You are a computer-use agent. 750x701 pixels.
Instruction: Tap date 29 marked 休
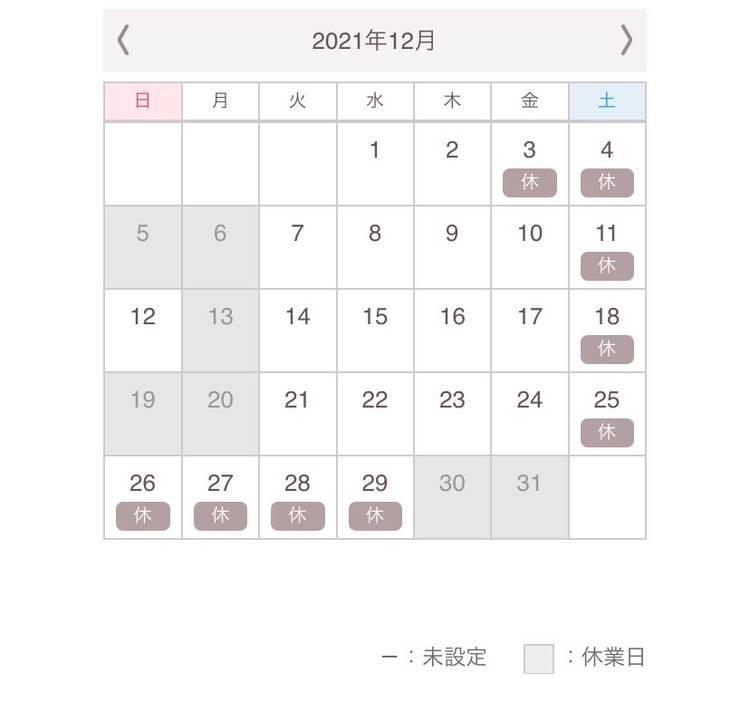375,497
